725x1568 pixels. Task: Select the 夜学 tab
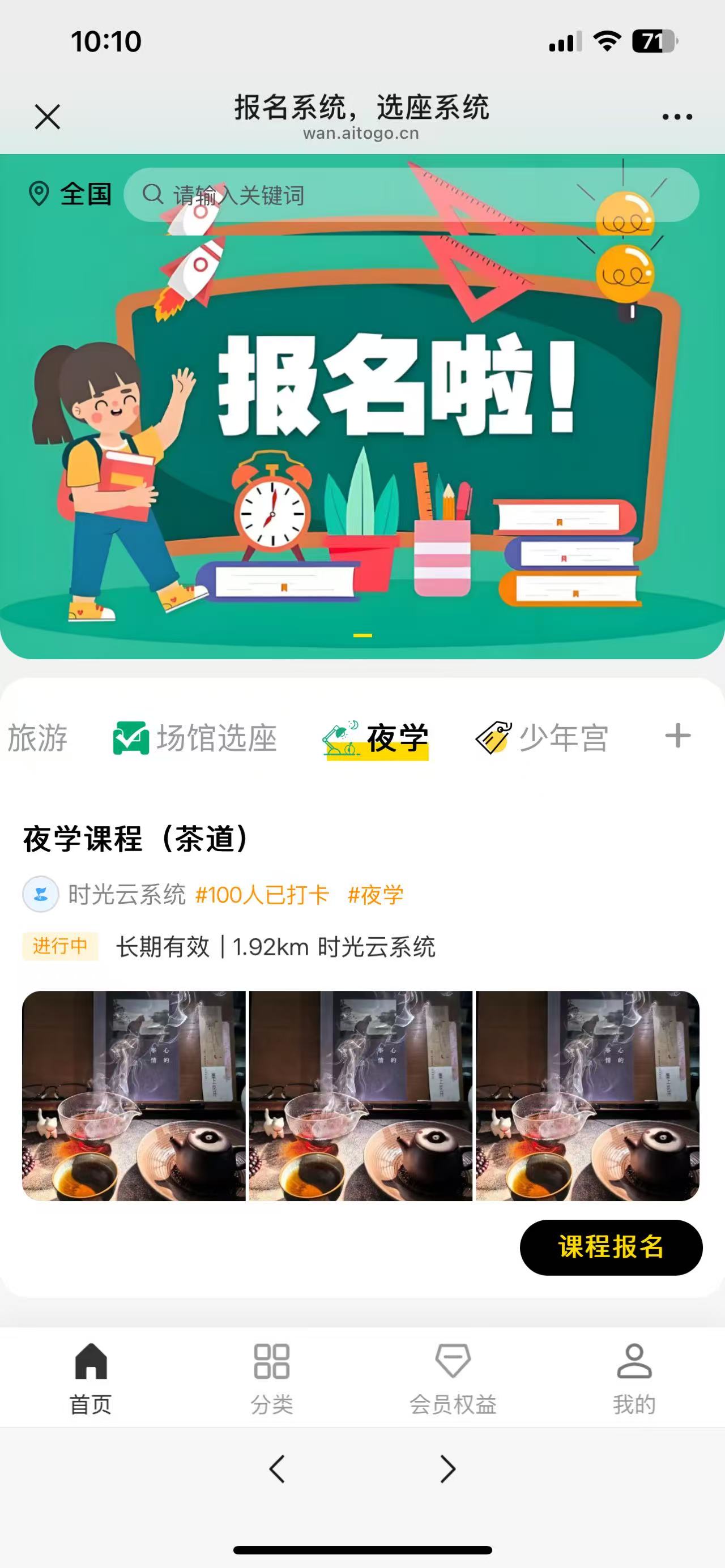pyautogui.click(x=377, y=738)
